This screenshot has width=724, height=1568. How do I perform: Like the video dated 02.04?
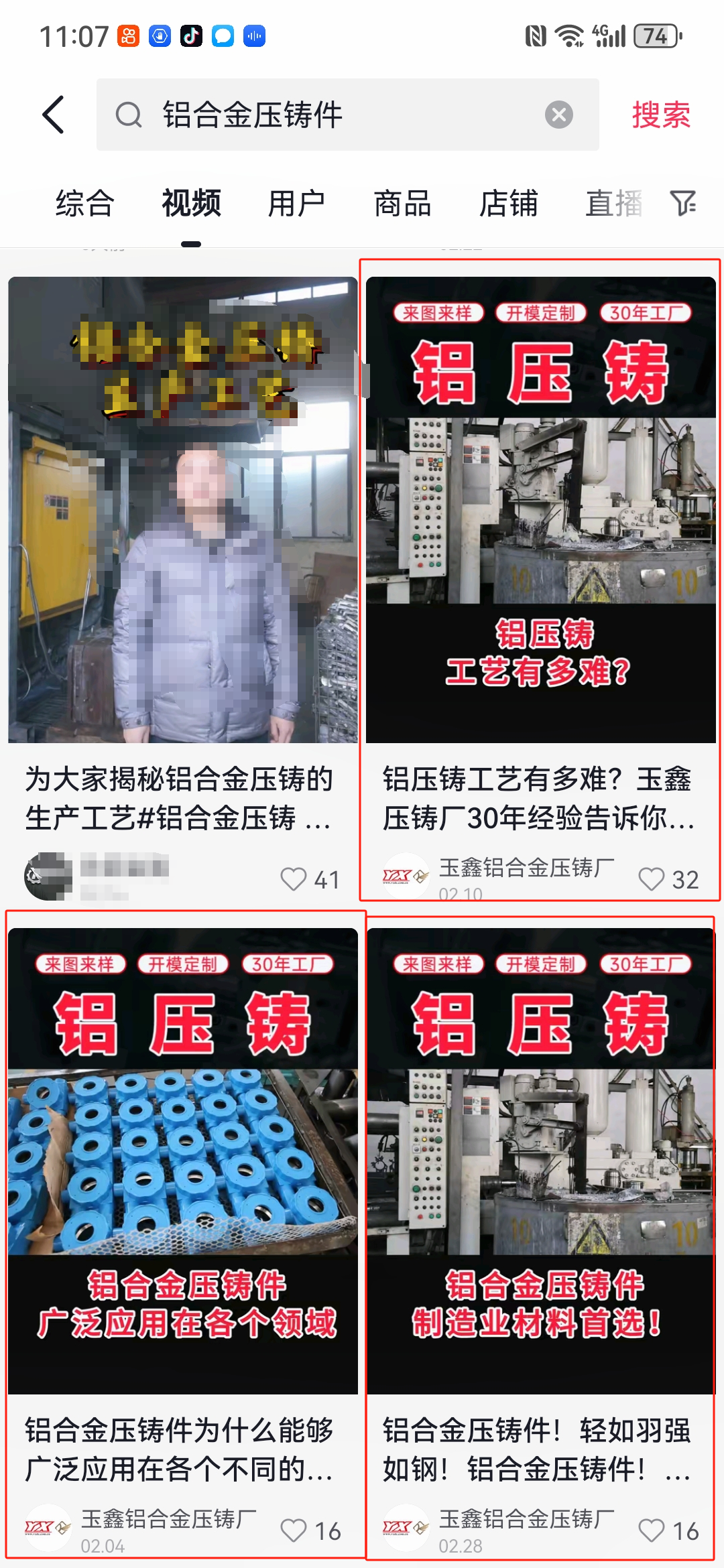(294, 1530)
